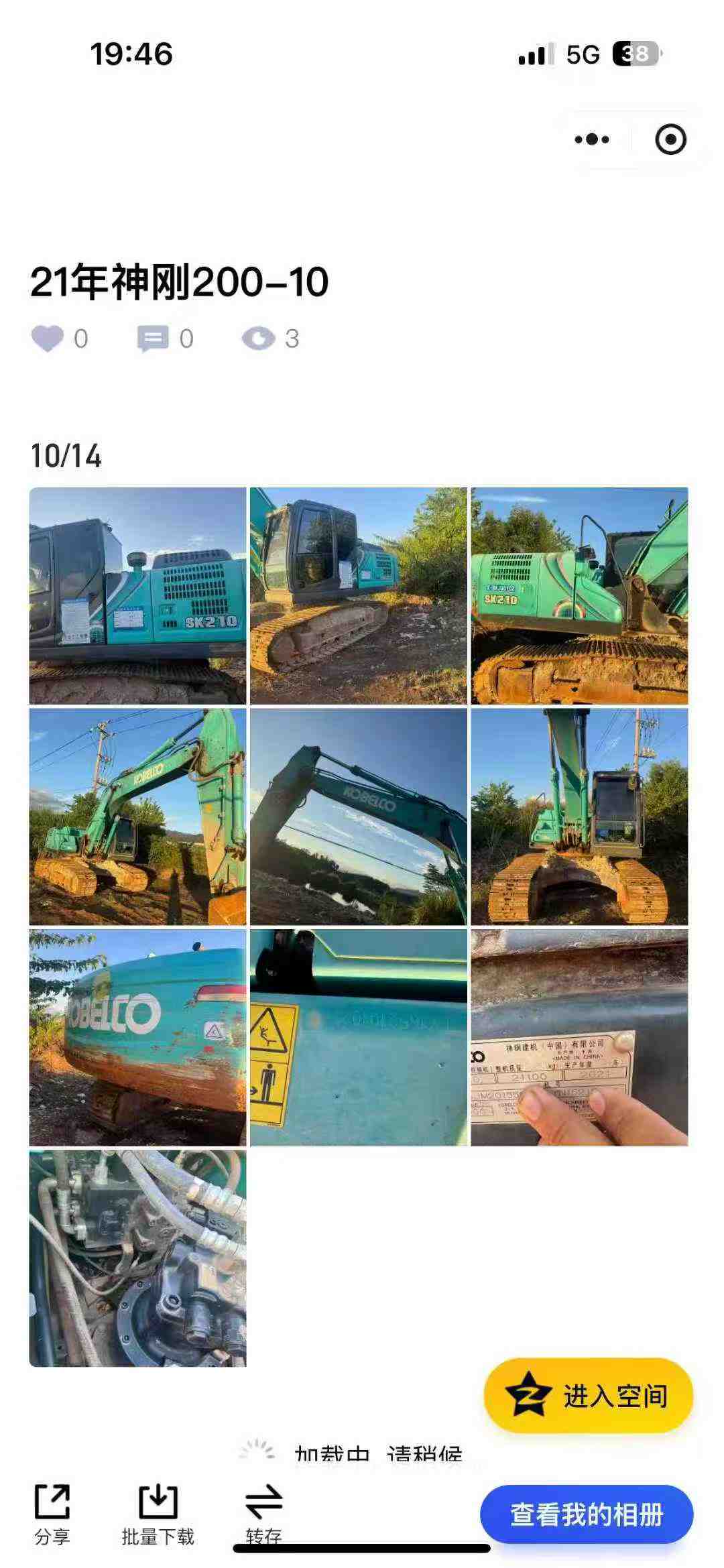Viewport: 724px width, 1568px height.
Task: Open the rear SK210 photo with muddy tracks
Action: pyautogui.click(x=579, y=596)
